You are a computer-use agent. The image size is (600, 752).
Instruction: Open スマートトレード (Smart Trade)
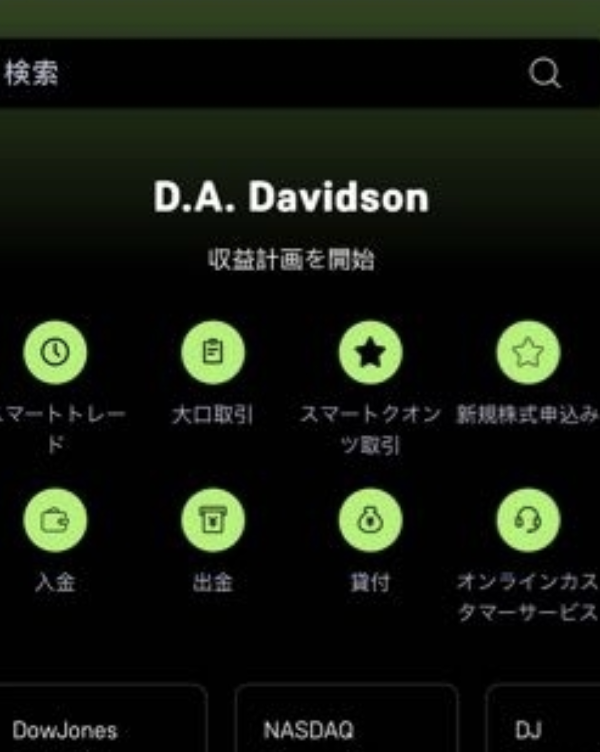pyautogui.click(x=56, y=352)
